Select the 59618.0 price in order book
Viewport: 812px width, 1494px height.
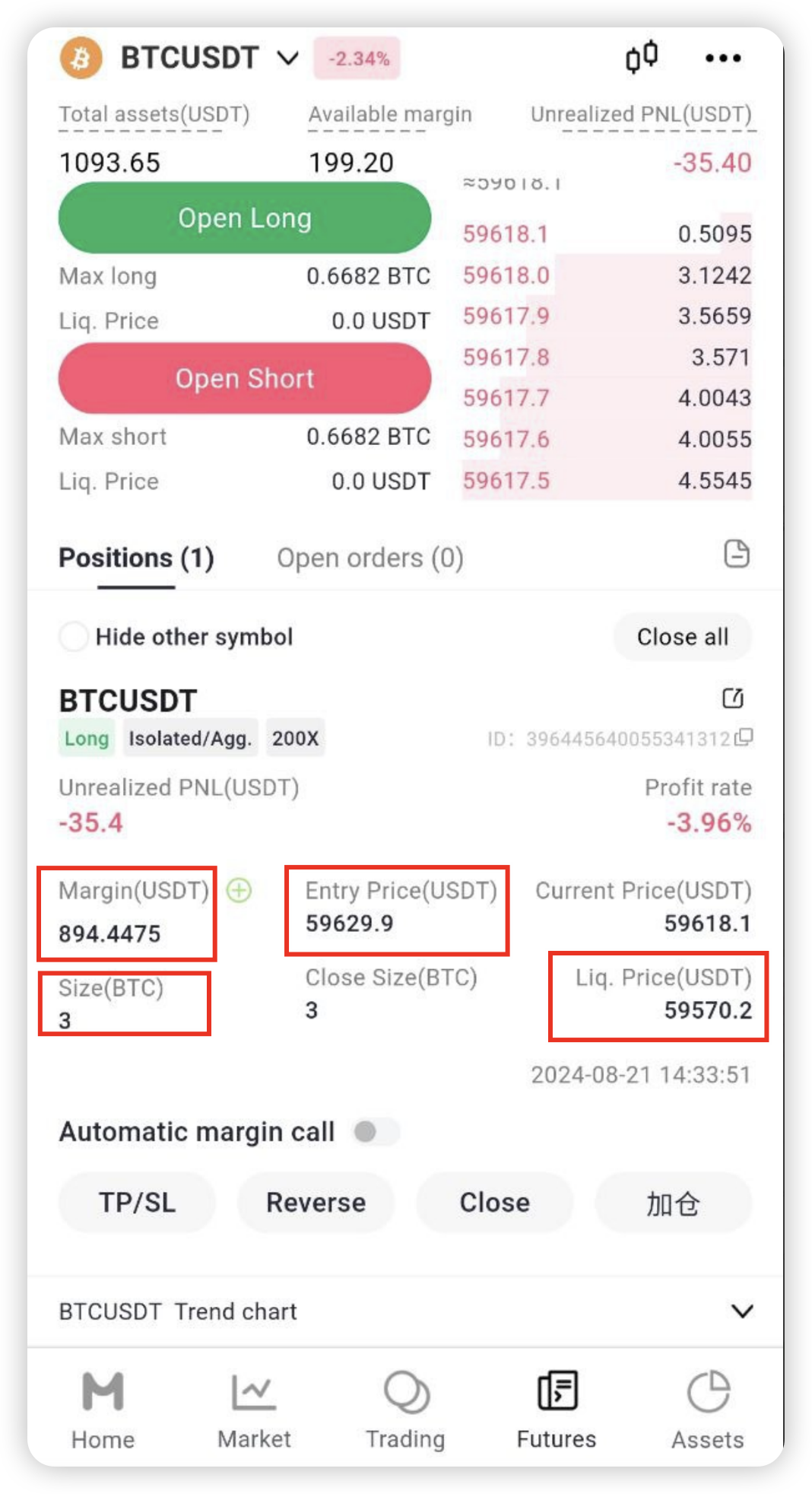506,275
